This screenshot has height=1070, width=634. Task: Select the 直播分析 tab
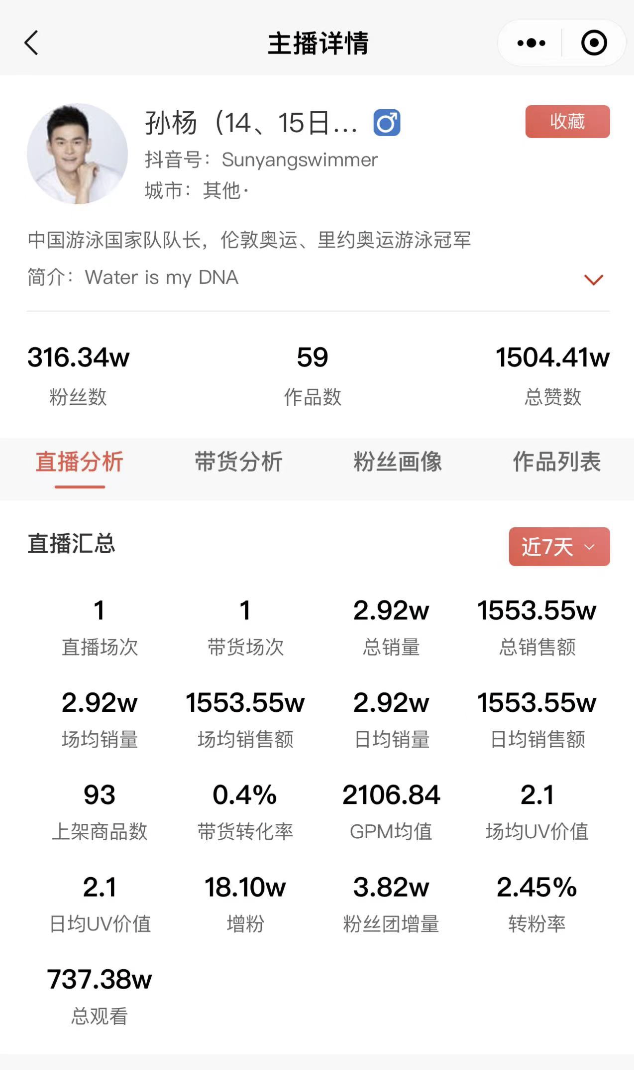point(79,462)
